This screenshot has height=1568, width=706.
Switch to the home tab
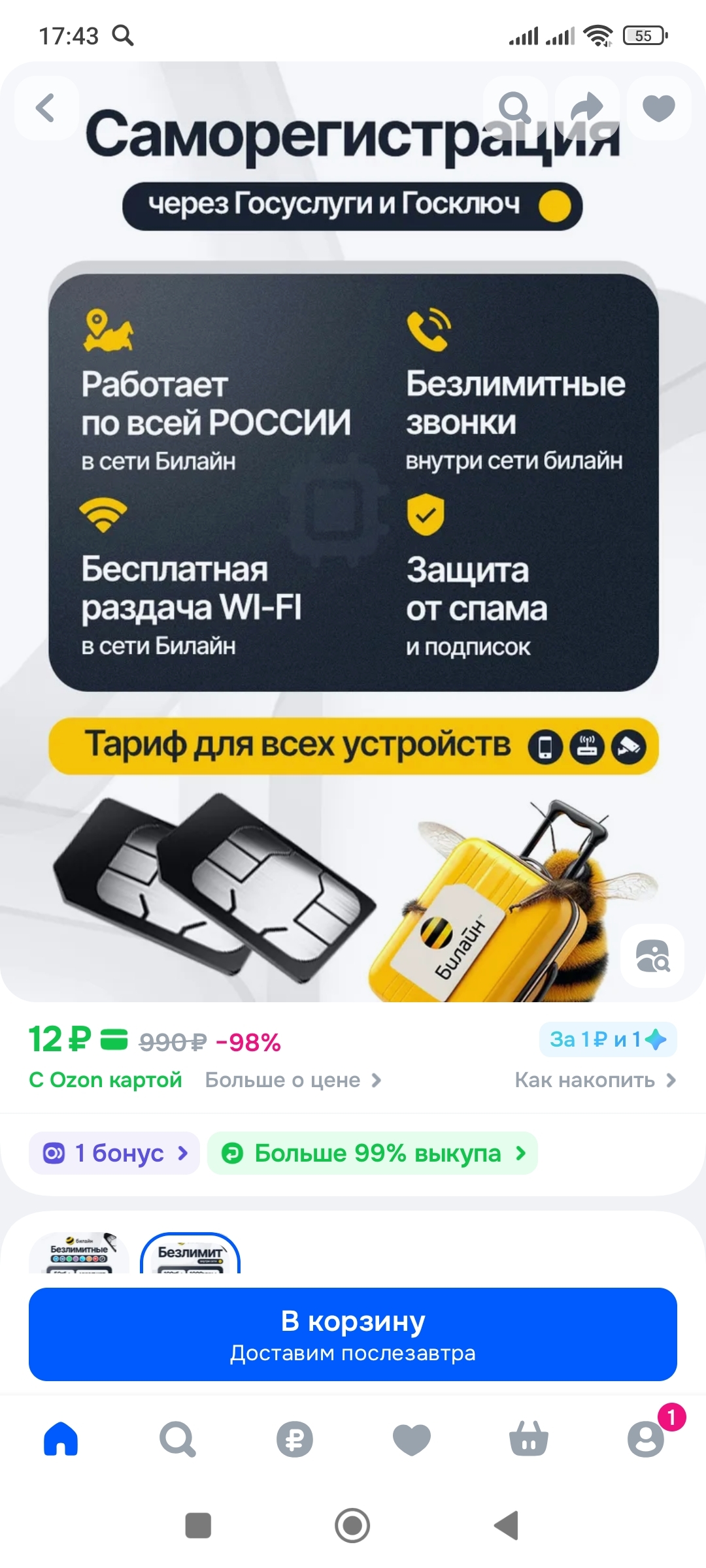[x=61, y=1439]
